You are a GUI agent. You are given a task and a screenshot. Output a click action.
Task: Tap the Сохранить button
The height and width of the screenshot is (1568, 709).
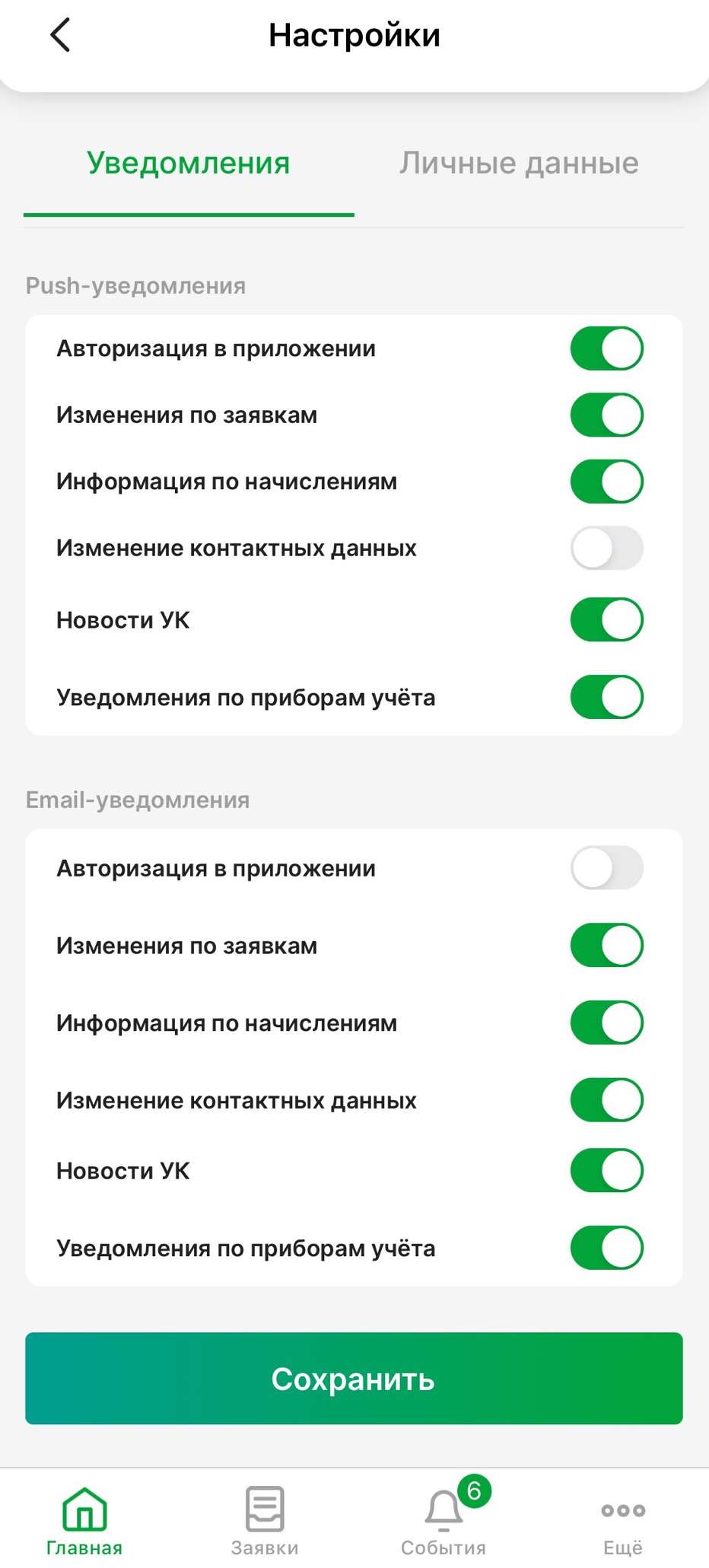pos(354,1379)
